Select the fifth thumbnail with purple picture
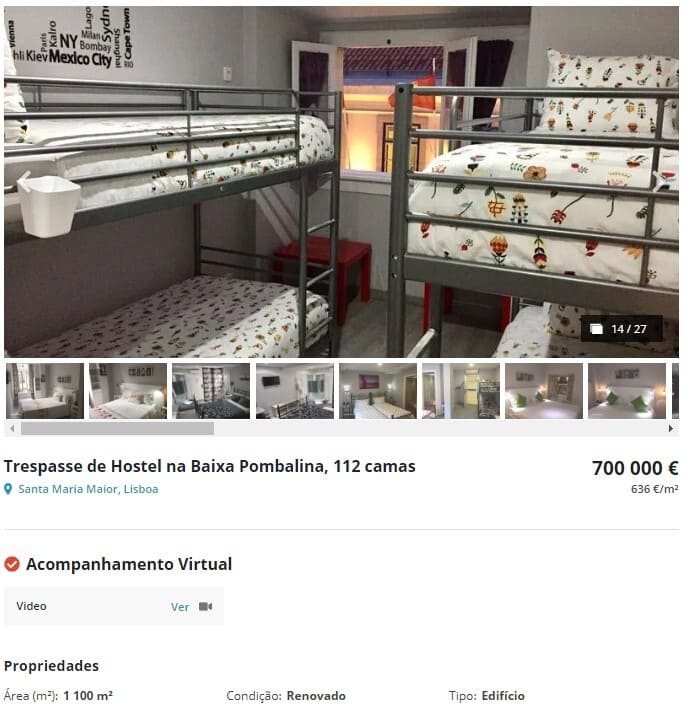Screen dimensions: 687x724 [377, 390]
